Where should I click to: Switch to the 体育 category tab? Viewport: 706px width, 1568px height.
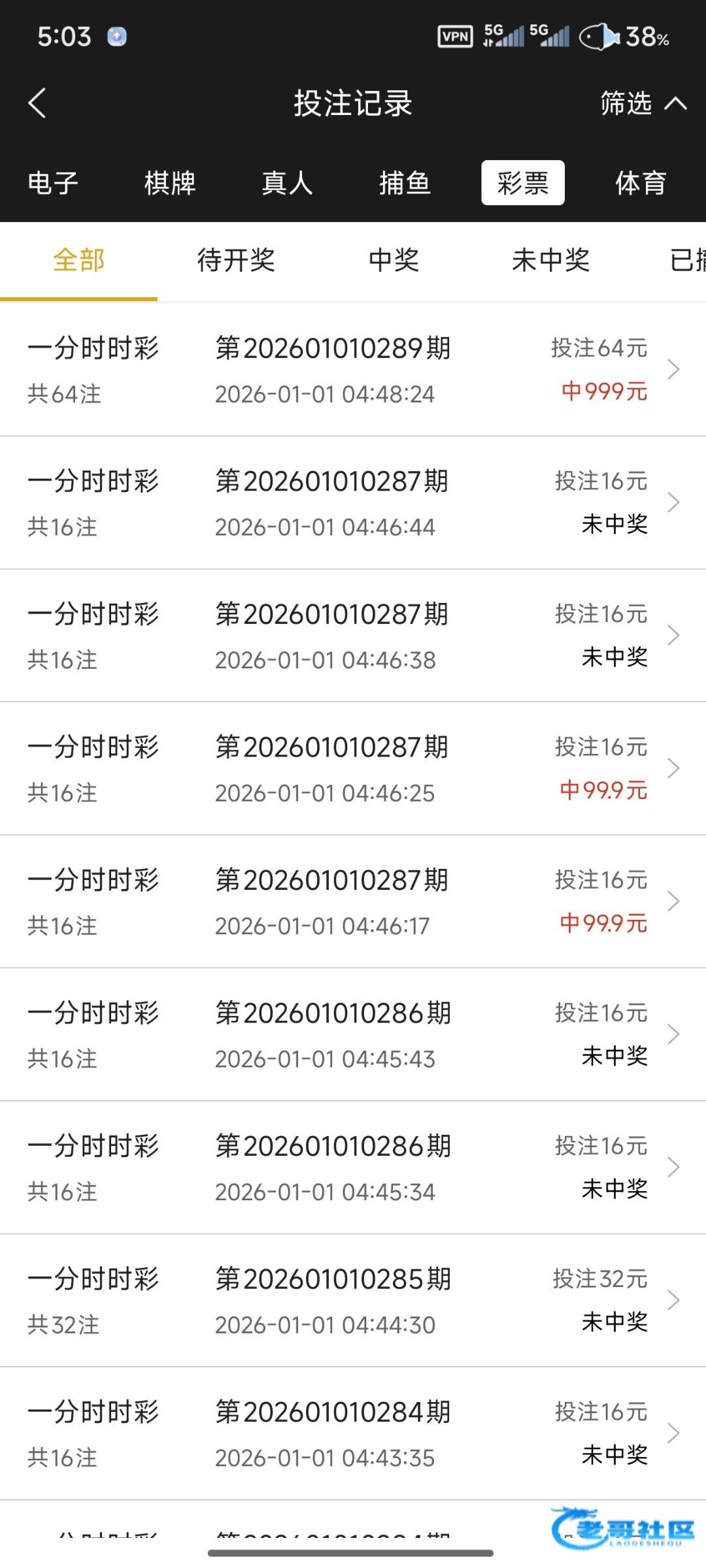click(640, 183)
